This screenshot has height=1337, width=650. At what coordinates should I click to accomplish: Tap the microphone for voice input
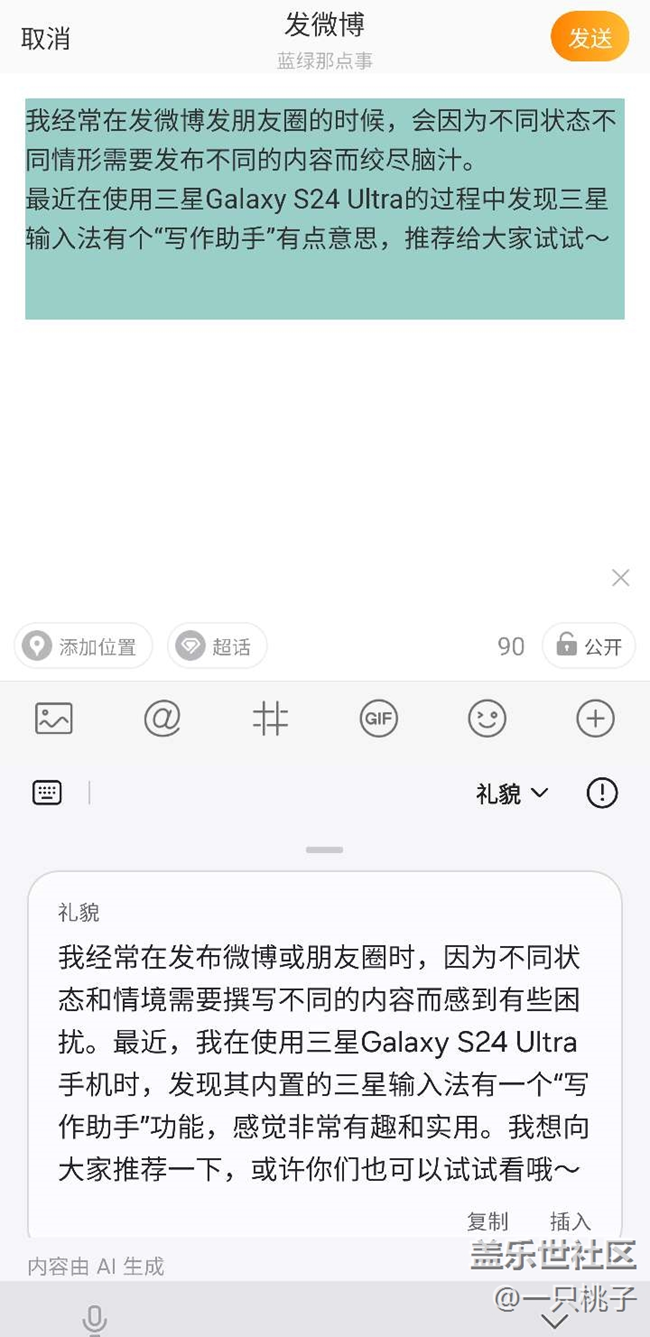coord(95,1320)
